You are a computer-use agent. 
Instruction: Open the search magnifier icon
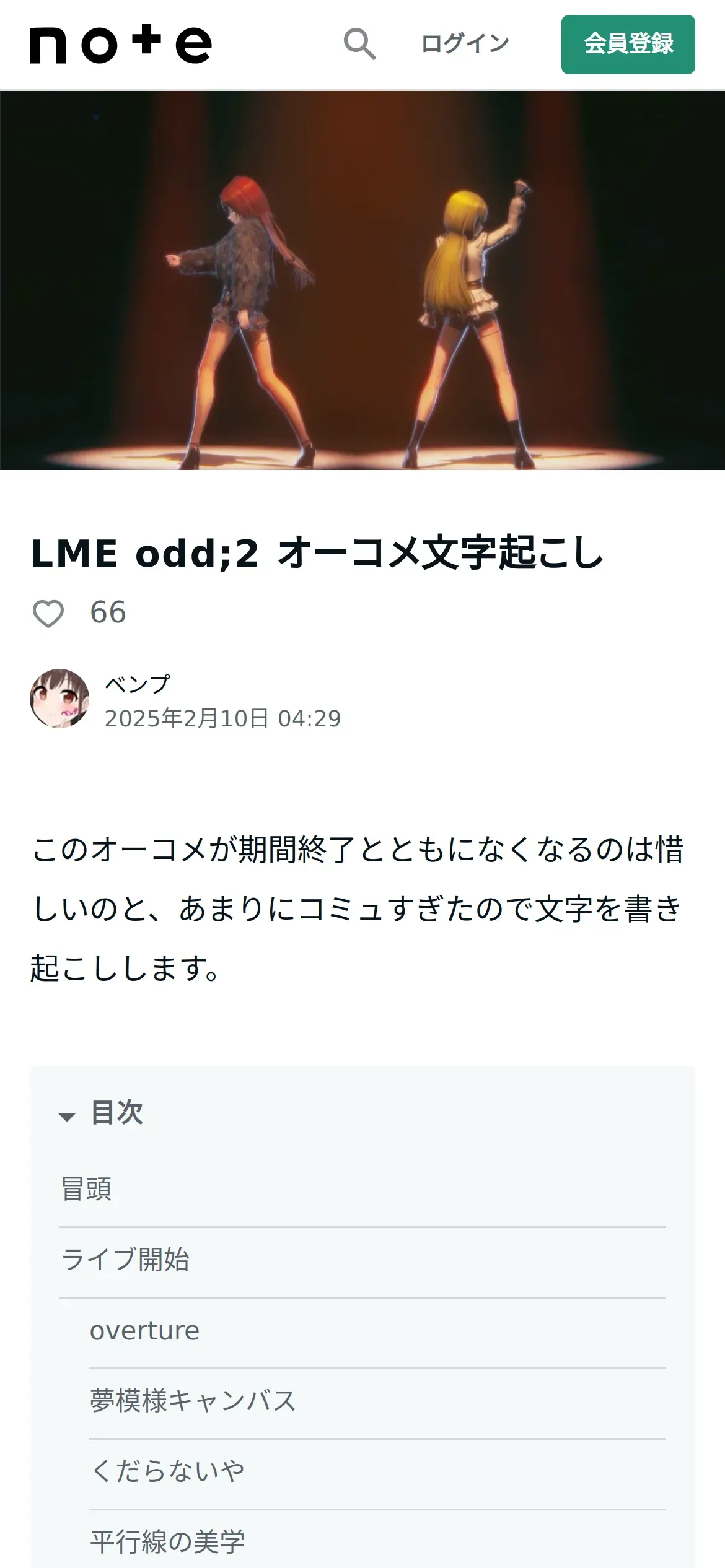coord(359,44)
